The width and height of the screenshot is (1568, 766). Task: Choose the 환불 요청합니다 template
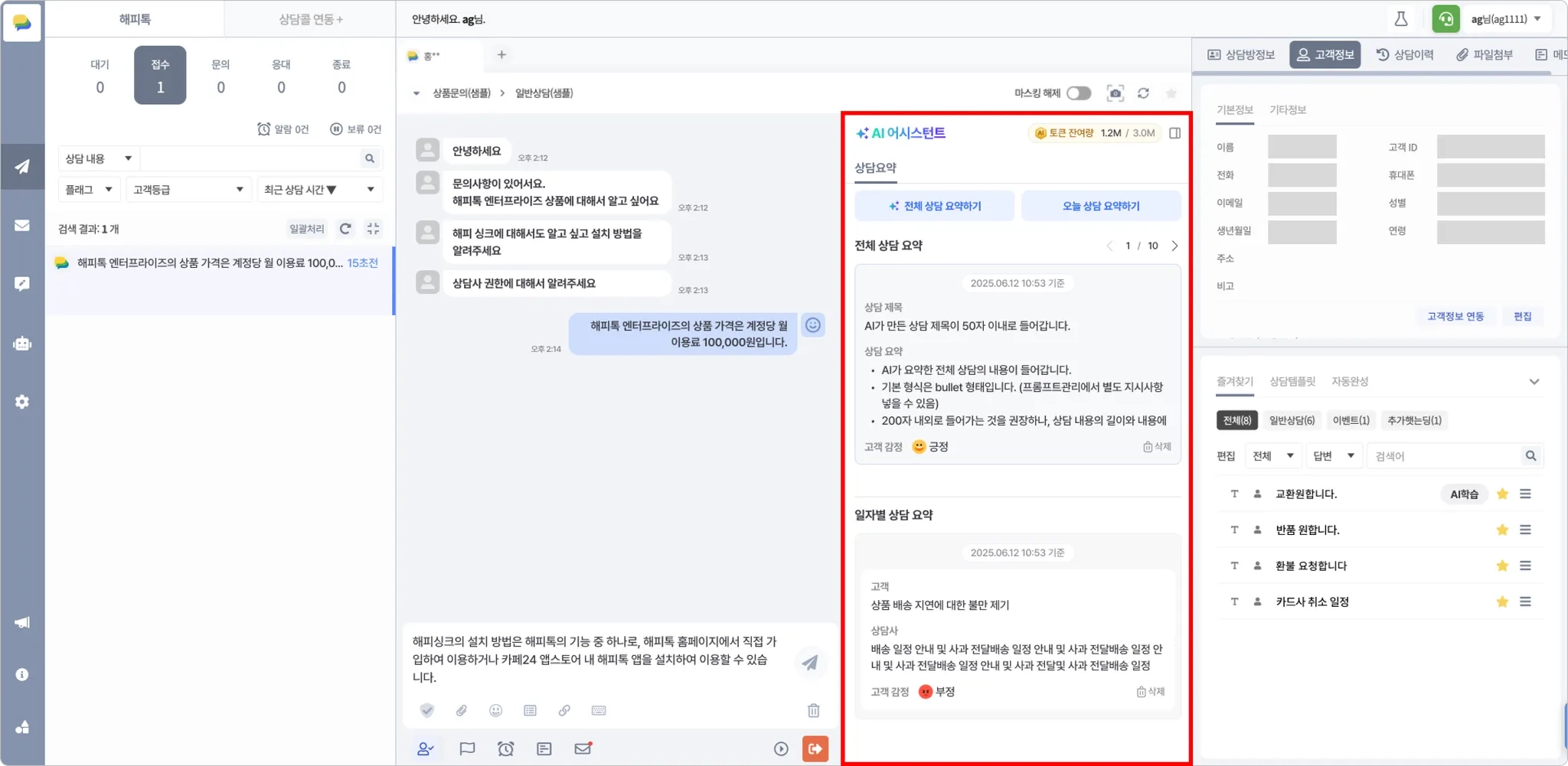coord(1311,566)
